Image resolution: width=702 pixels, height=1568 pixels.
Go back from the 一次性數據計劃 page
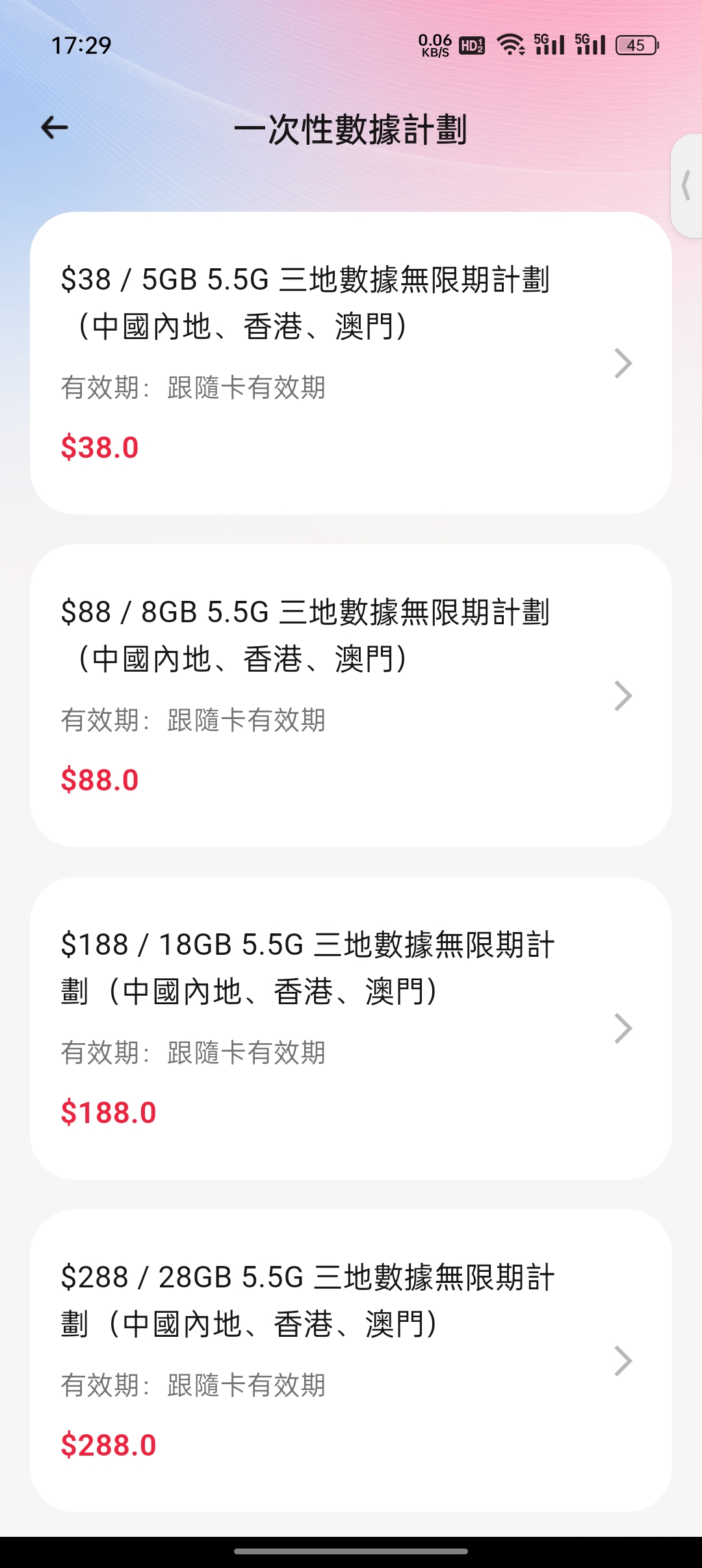point(55,128)
